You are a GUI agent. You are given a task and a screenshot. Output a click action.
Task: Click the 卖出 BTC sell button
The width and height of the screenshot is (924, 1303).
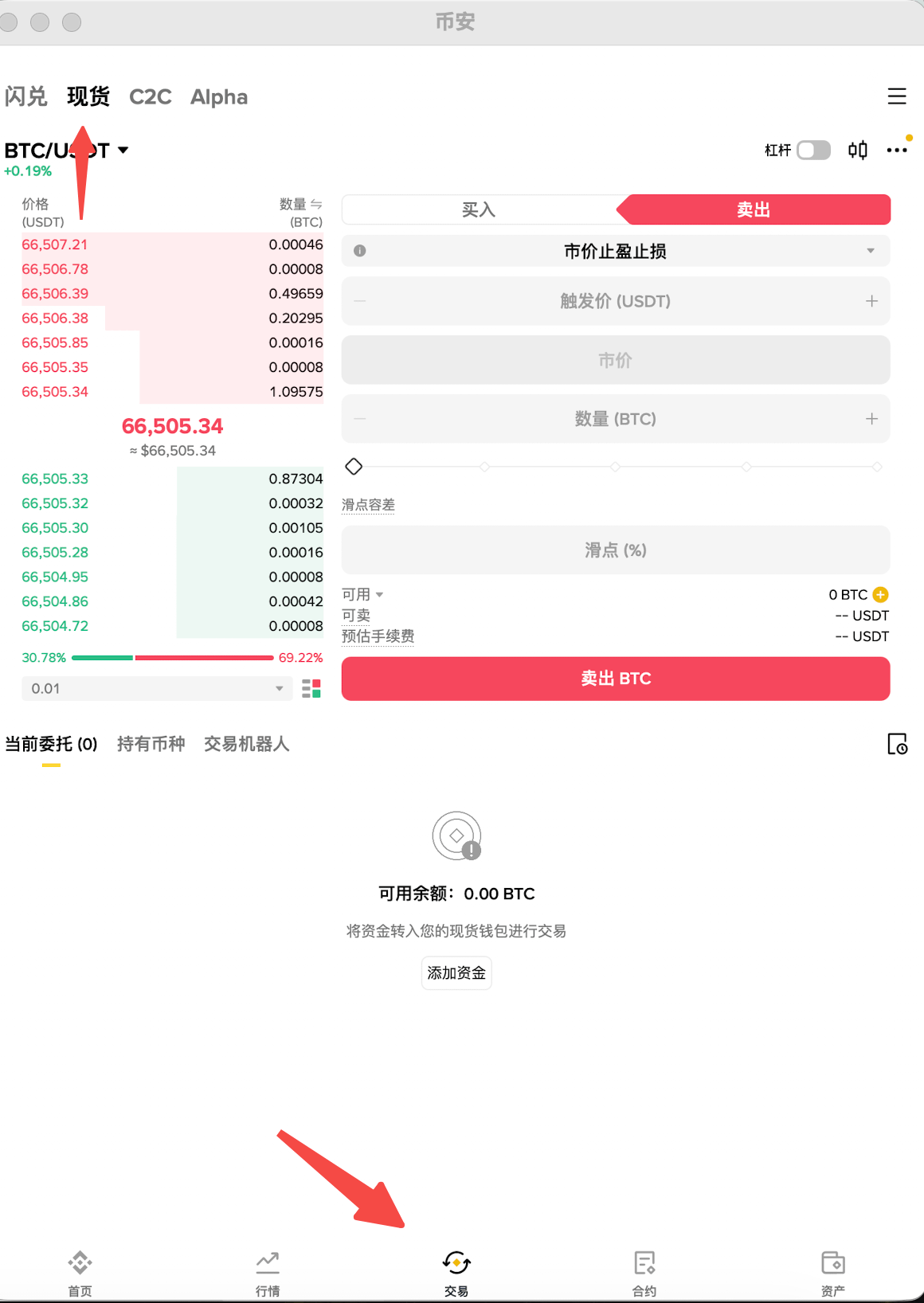615,679
